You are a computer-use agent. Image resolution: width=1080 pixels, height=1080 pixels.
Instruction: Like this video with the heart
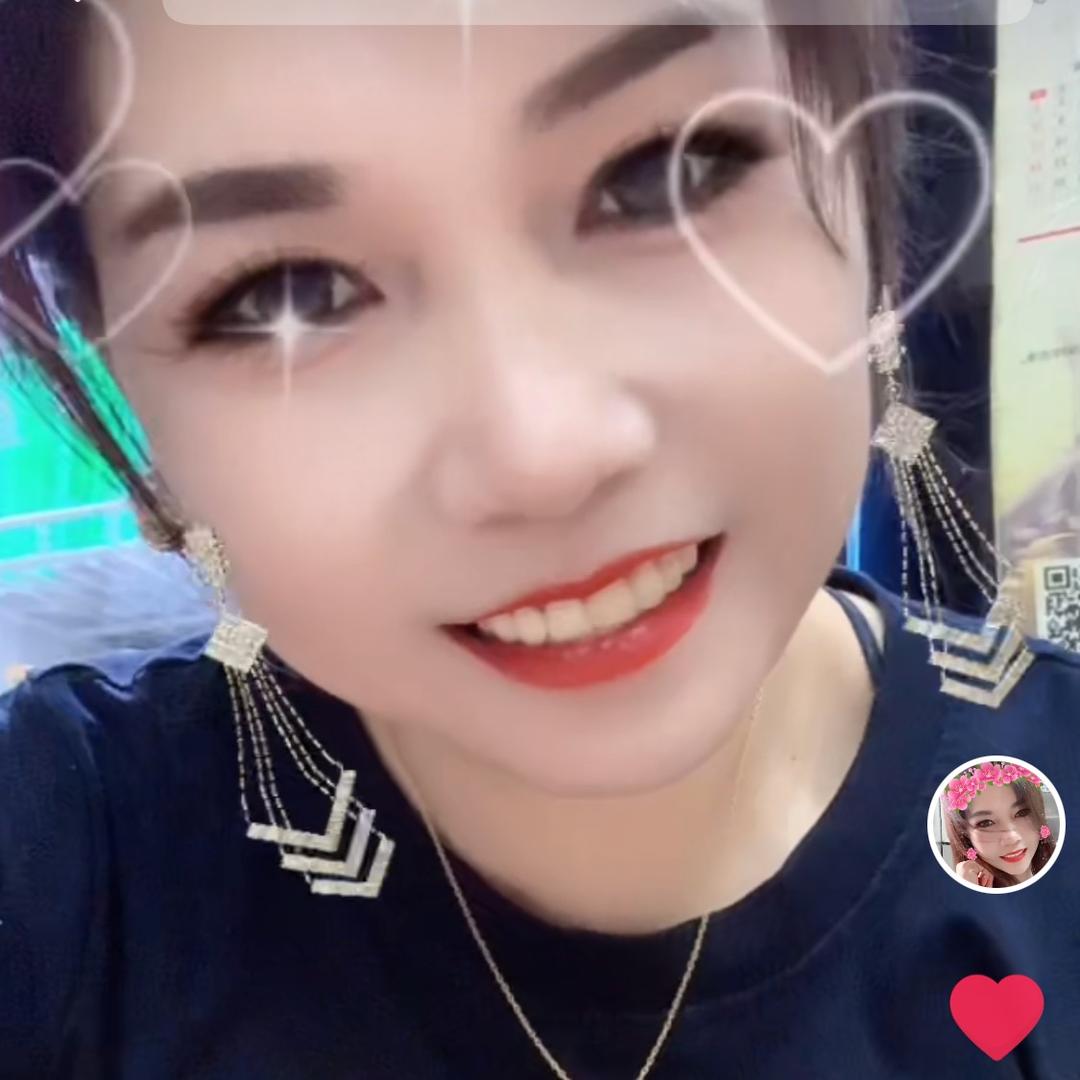point(996,1012)
